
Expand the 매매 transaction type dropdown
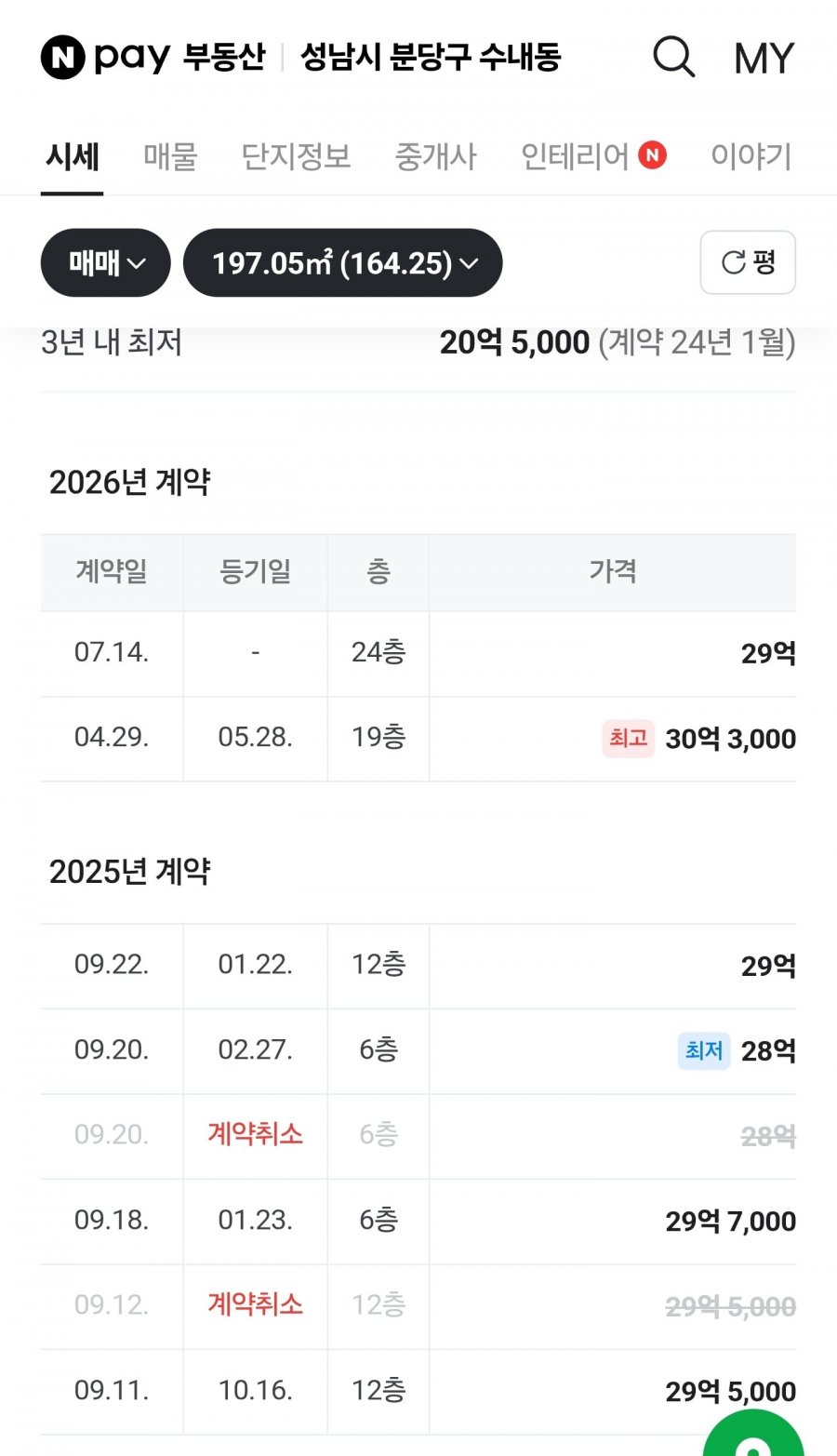pos(106,263)
